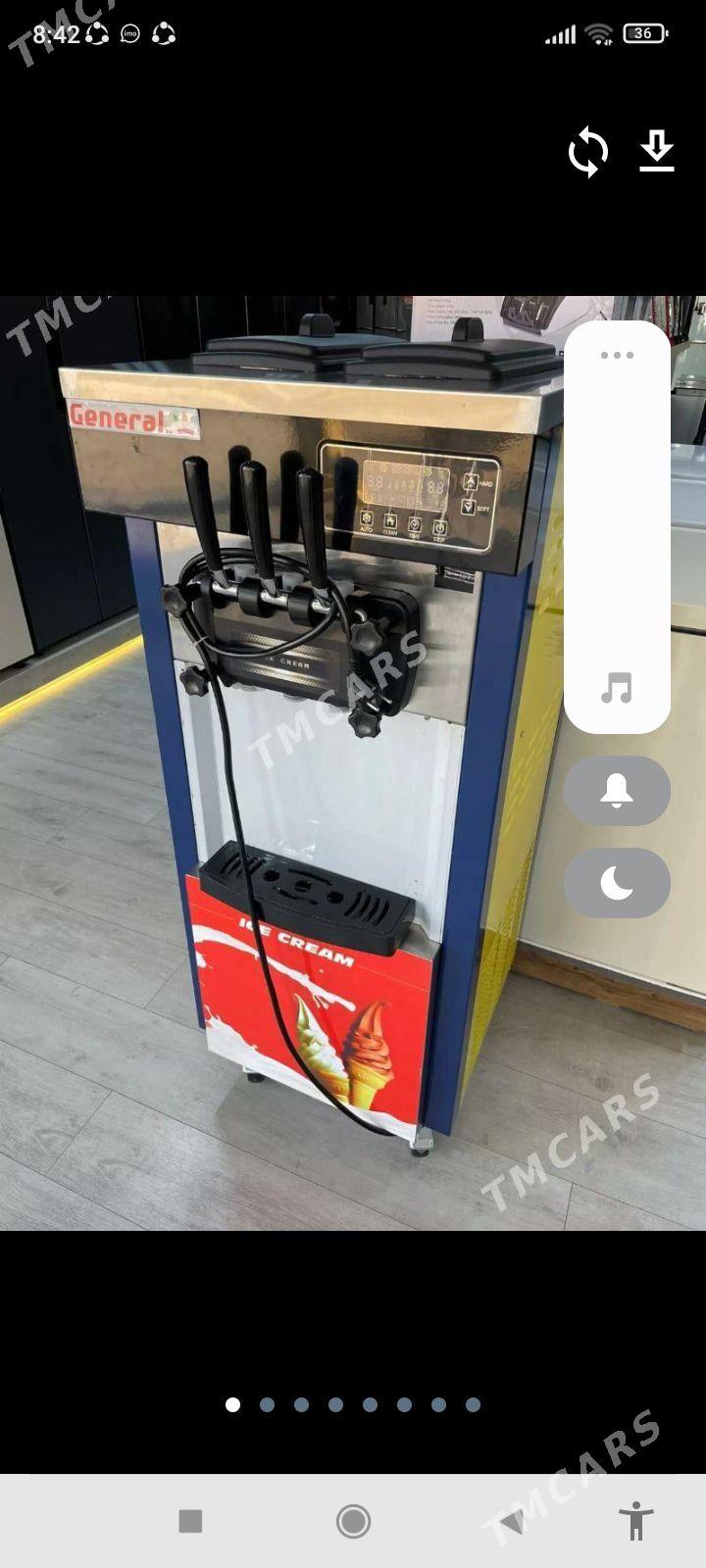The height and width of the screenshot is (1568, 706).
Task: Tap the media volume music note
Action: (x=617, y=689)
